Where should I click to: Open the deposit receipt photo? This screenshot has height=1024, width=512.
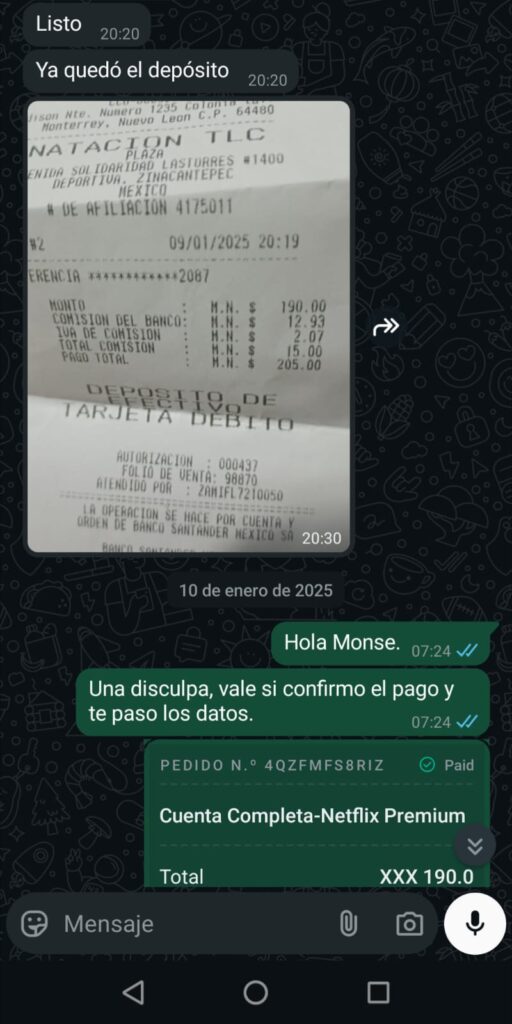[189, 326]
